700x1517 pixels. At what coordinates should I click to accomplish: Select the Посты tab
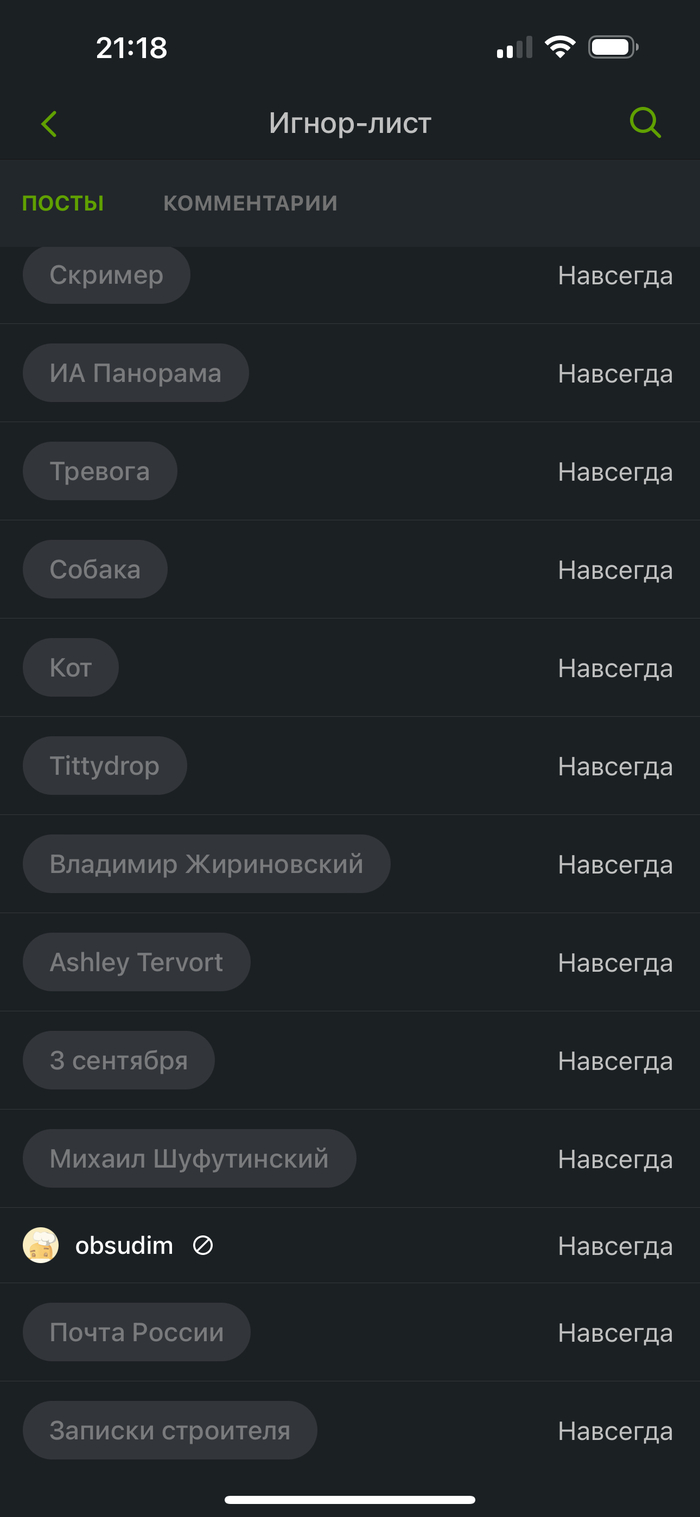(x=63, y=203)
